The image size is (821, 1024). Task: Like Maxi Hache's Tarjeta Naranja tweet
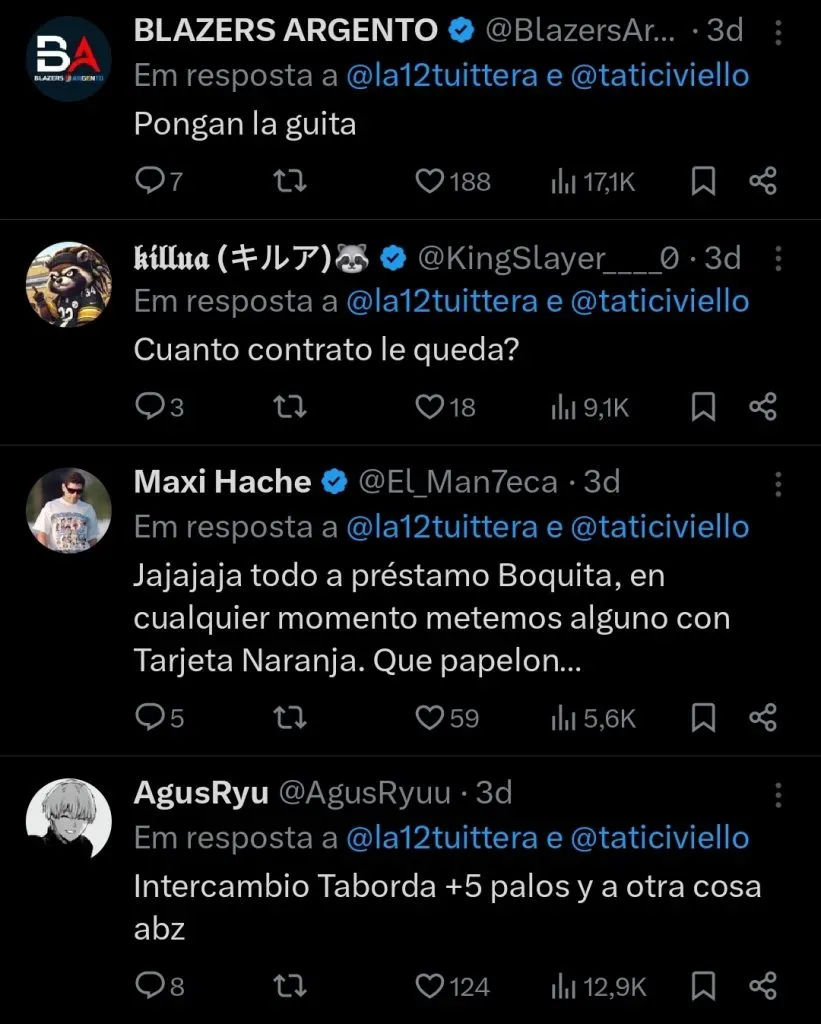[x=430, y=717]
